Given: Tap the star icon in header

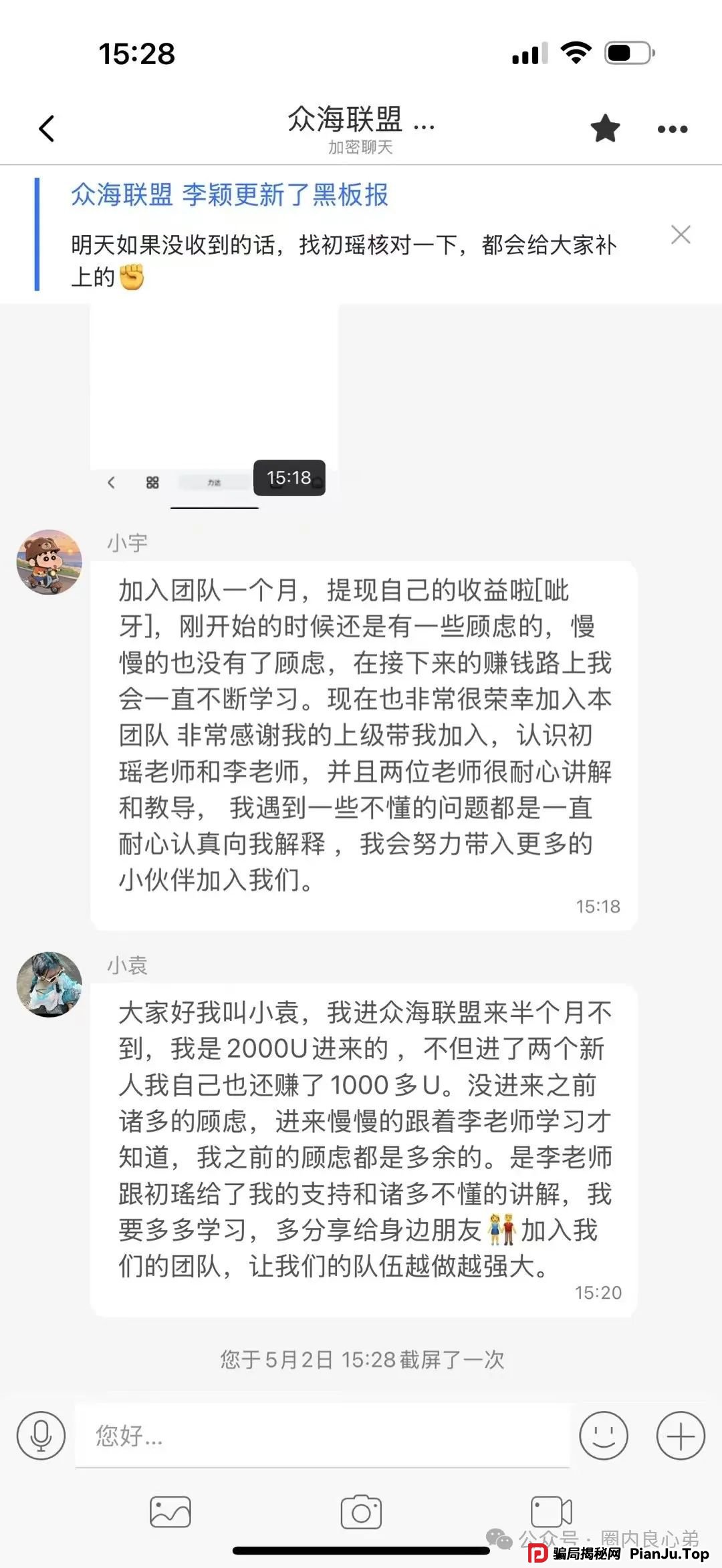Looking at the screenshot, I should [x=605, y=128].
